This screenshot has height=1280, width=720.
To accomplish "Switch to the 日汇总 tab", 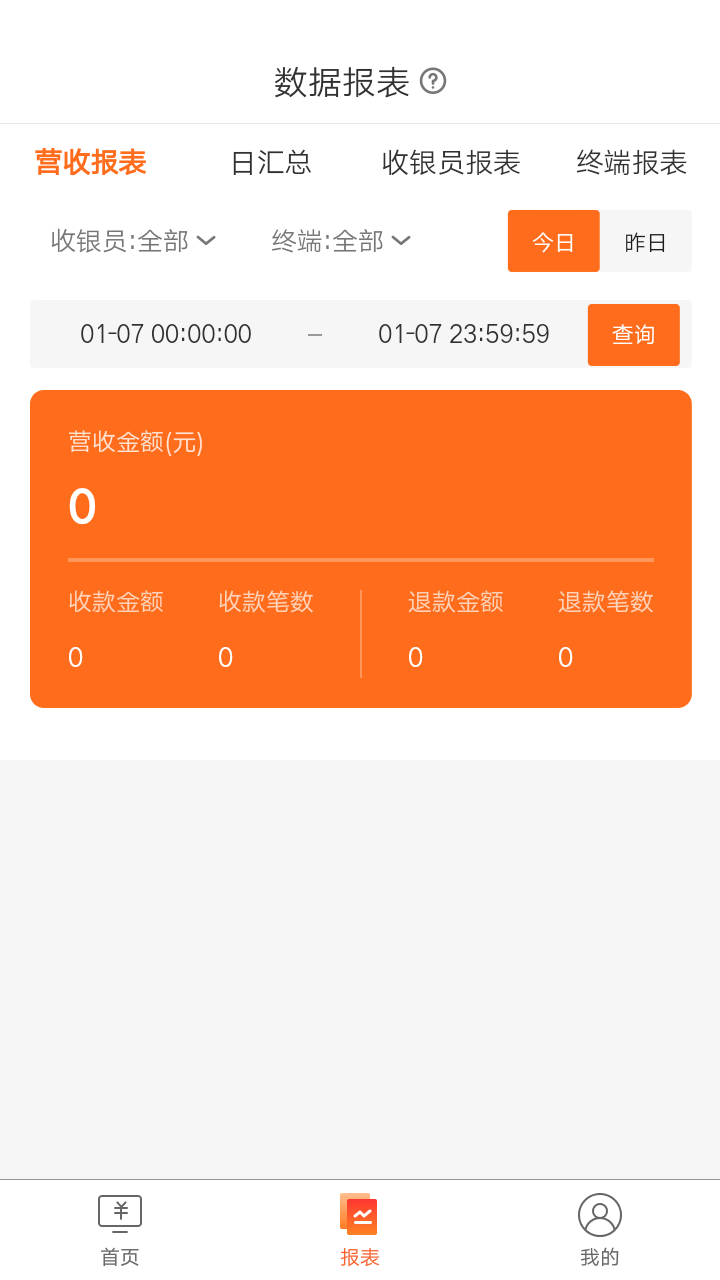I will pos(270,163).
